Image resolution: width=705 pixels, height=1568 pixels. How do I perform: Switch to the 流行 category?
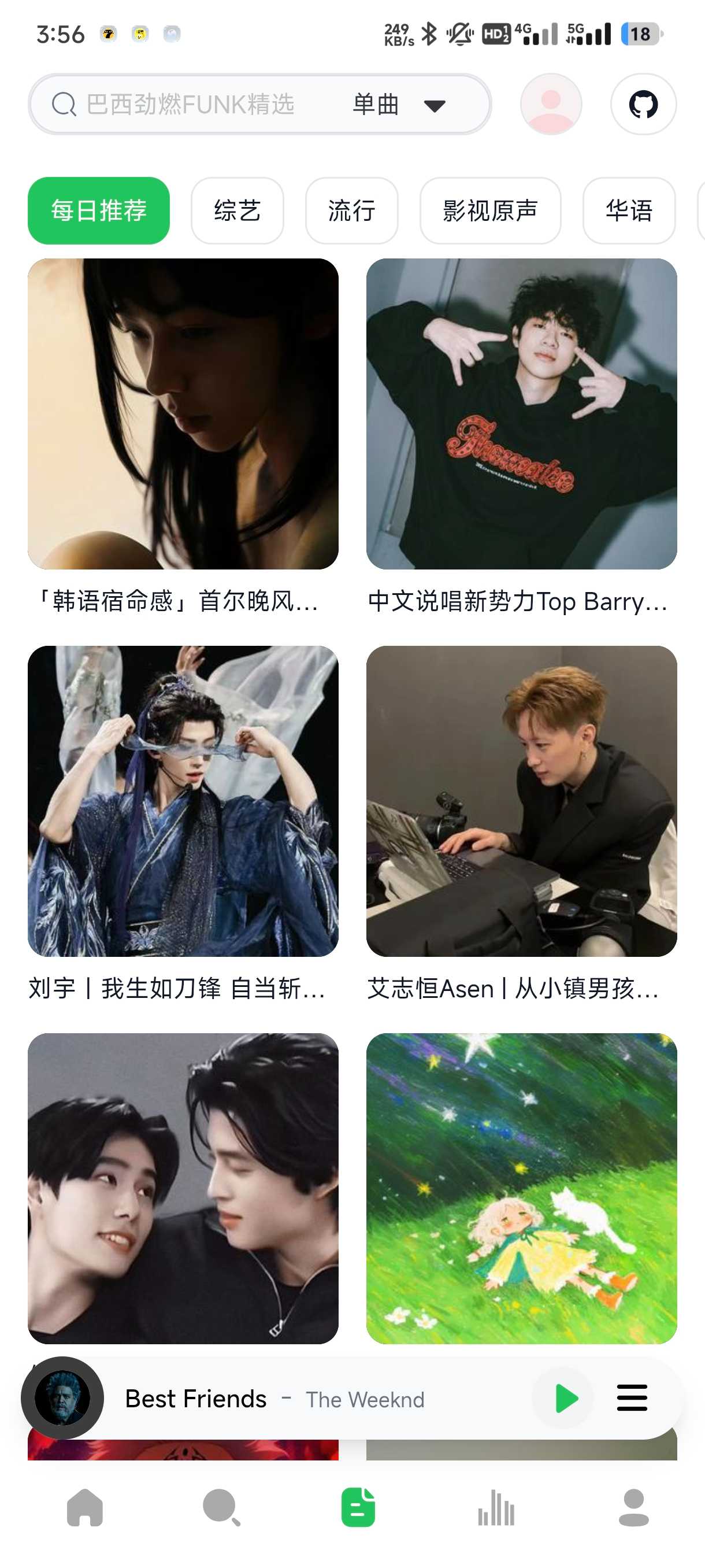(x=351, y=210)
